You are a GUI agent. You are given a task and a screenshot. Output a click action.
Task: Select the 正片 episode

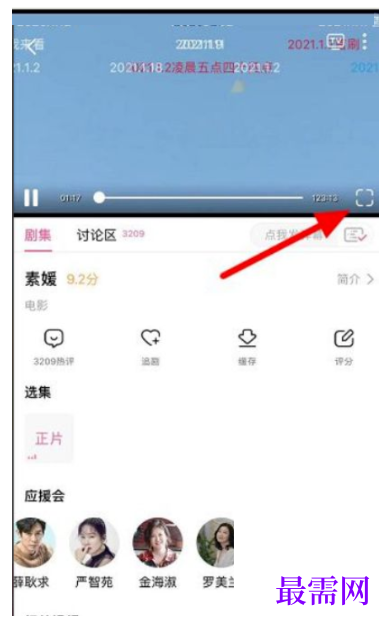coord(49,438)
